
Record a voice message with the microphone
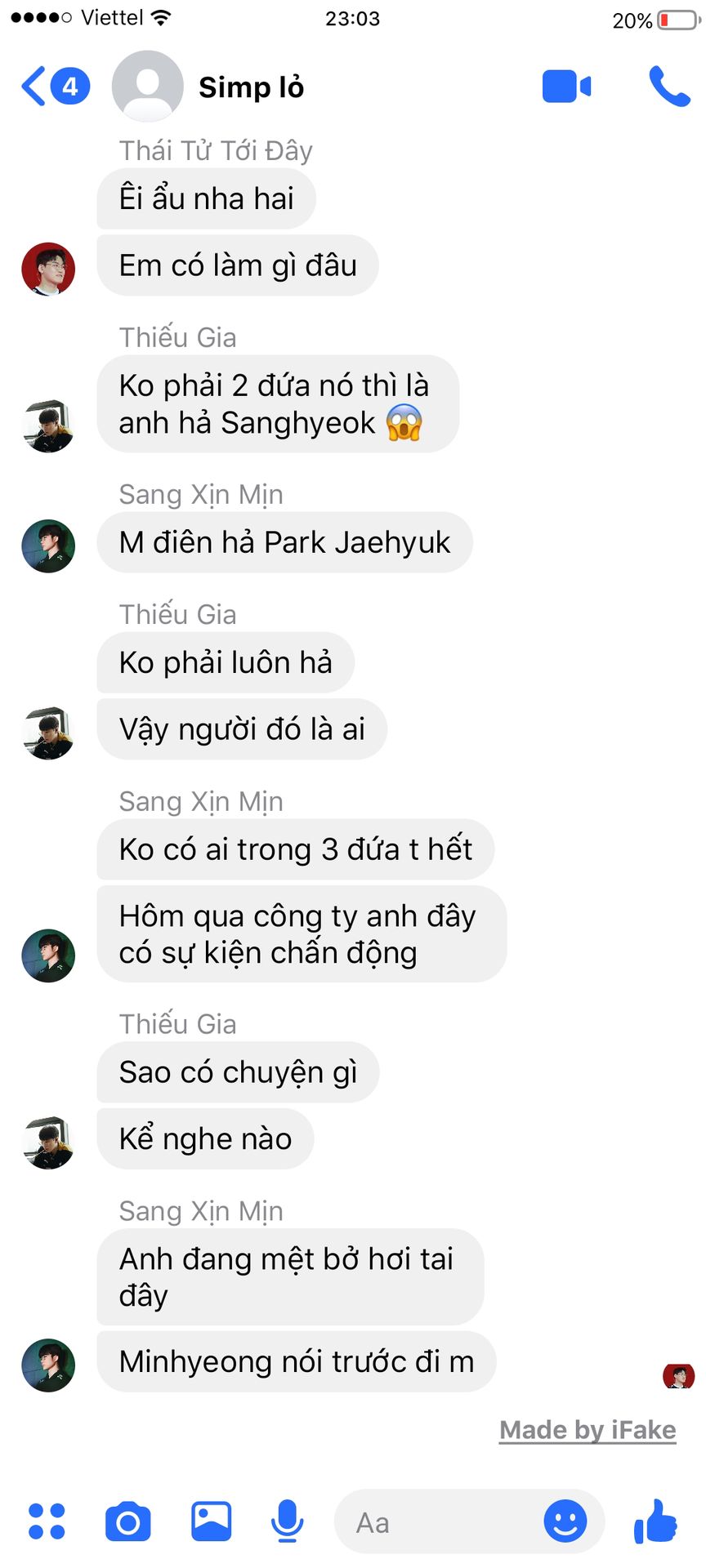[287, 1521]
